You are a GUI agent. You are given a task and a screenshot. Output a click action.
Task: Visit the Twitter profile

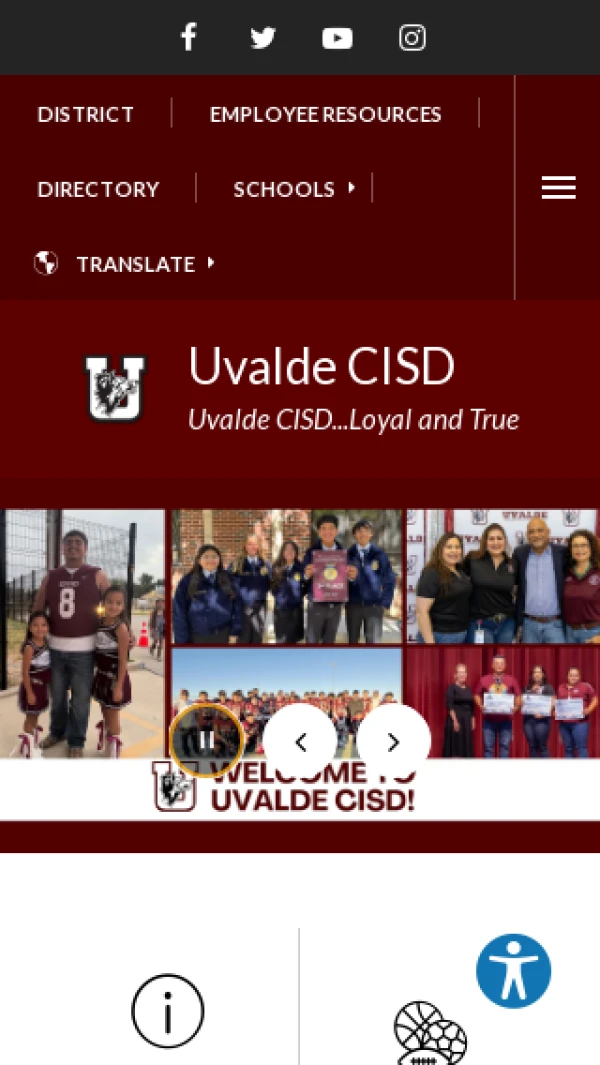click(x=263, y=38)
